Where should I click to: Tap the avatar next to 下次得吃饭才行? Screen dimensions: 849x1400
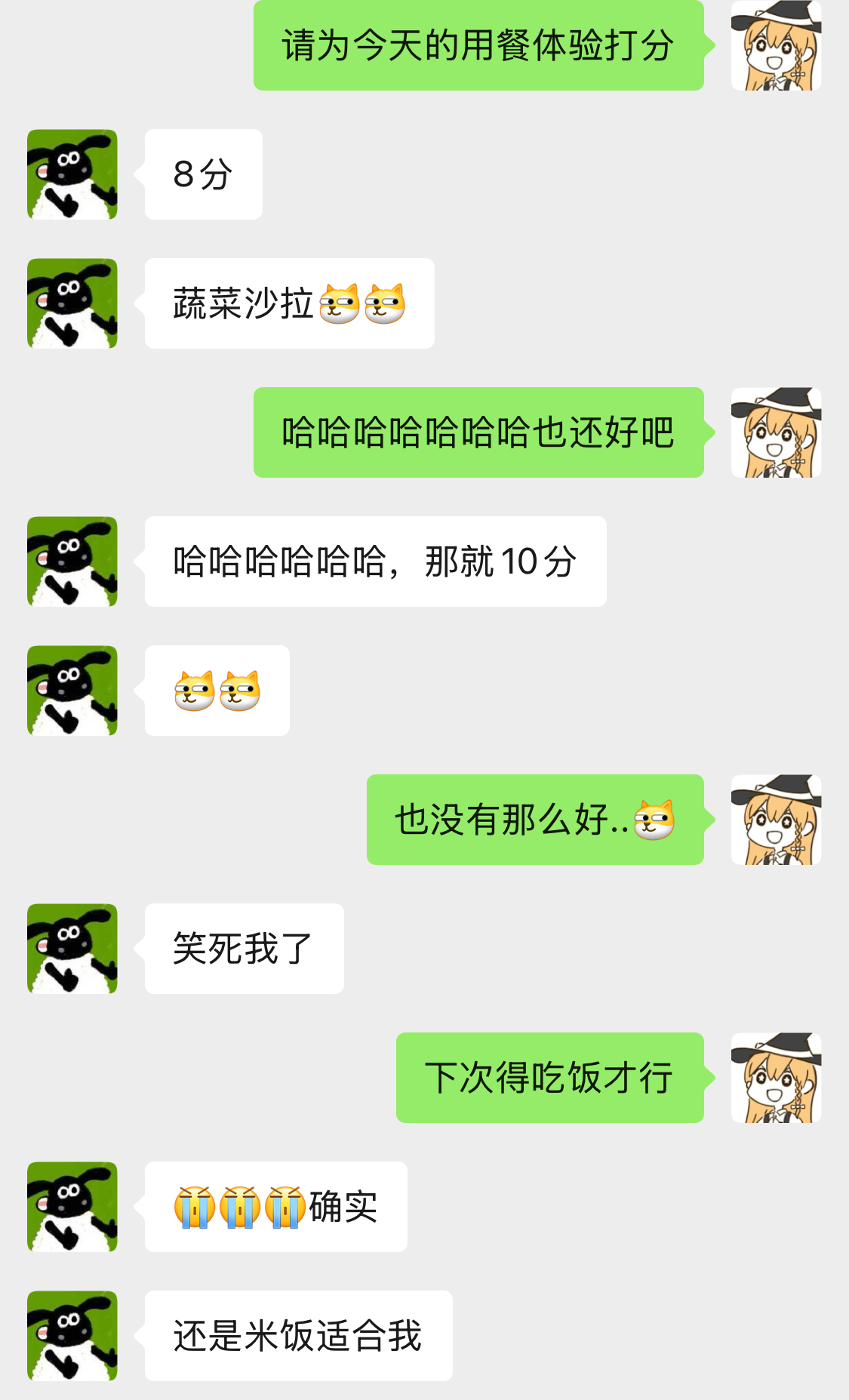click(776, 1078)
